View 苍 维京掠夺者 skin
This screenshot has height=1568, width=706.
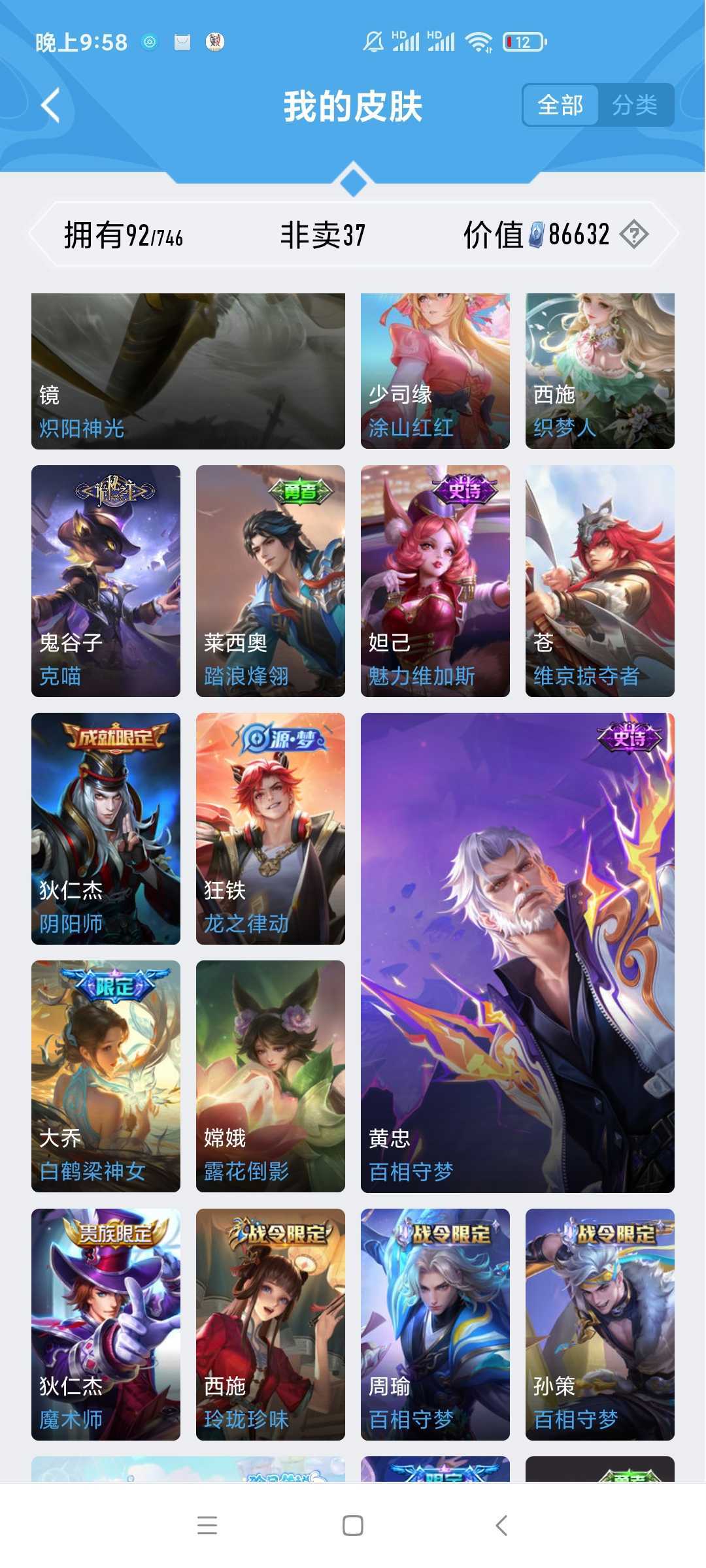[x=599, y=581]
